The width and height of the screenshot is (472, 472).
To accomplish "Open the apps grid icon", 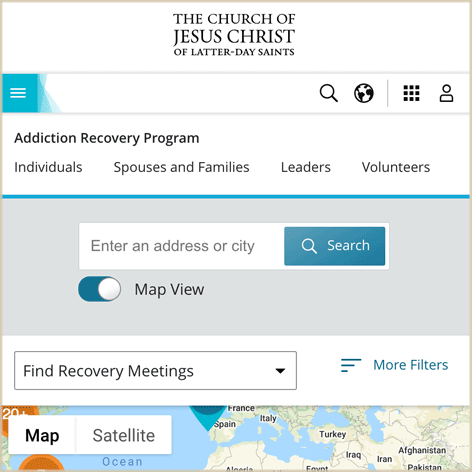I will [411, 93].
